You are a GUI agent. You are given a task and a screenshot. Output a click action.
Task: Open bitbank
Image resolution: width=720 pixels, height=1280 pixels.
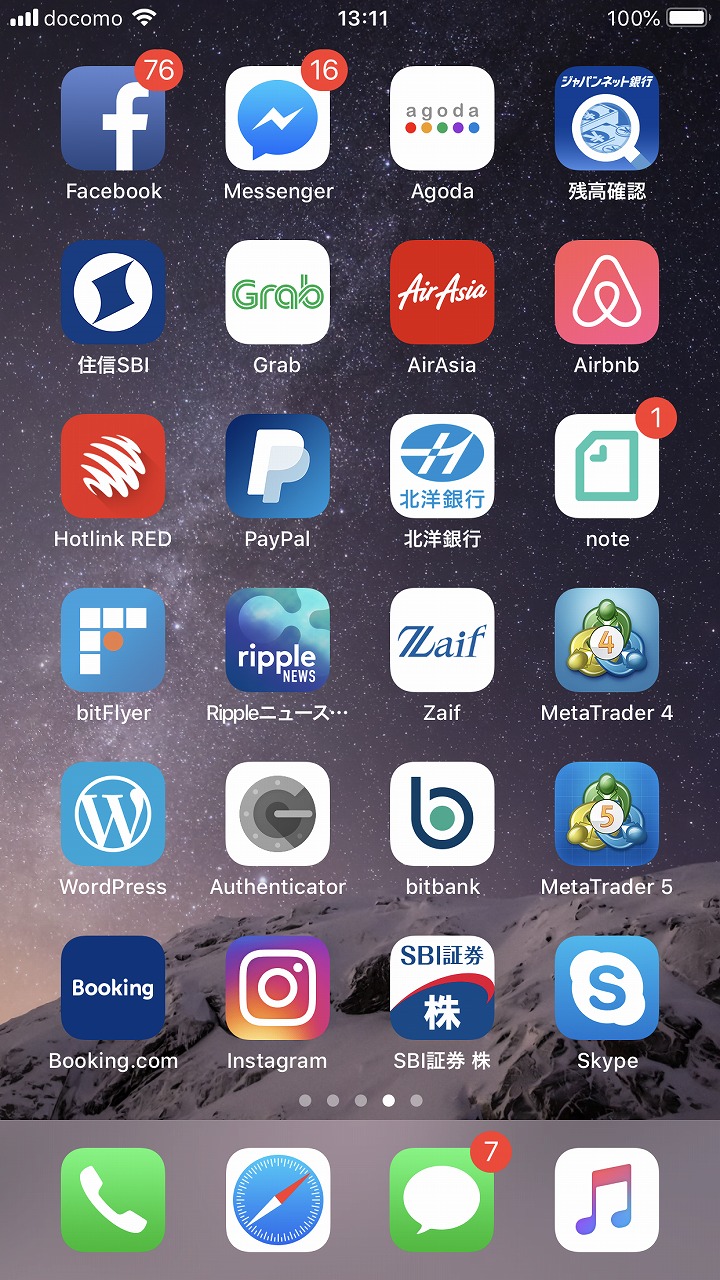(x=442, y=814)
